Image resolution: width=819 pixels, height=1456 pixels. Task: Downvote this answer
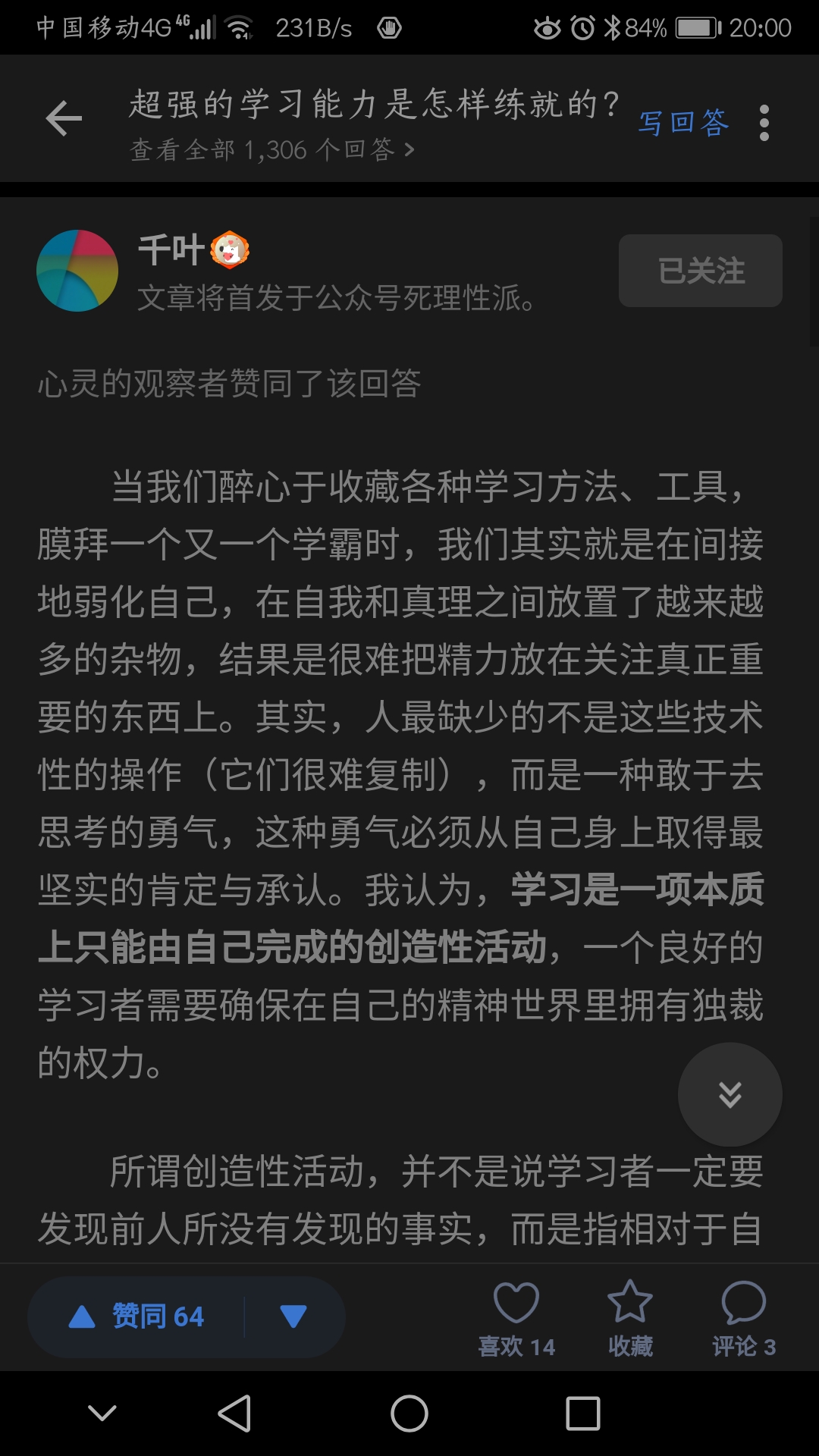(293, 1316)
